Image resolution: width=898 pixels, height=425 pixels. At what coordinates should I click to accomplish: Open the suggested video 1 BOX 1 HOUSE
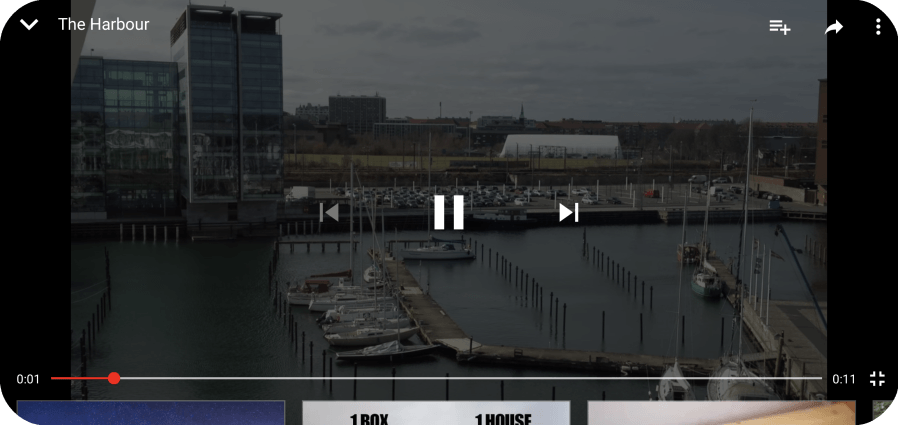coord(436,414)
